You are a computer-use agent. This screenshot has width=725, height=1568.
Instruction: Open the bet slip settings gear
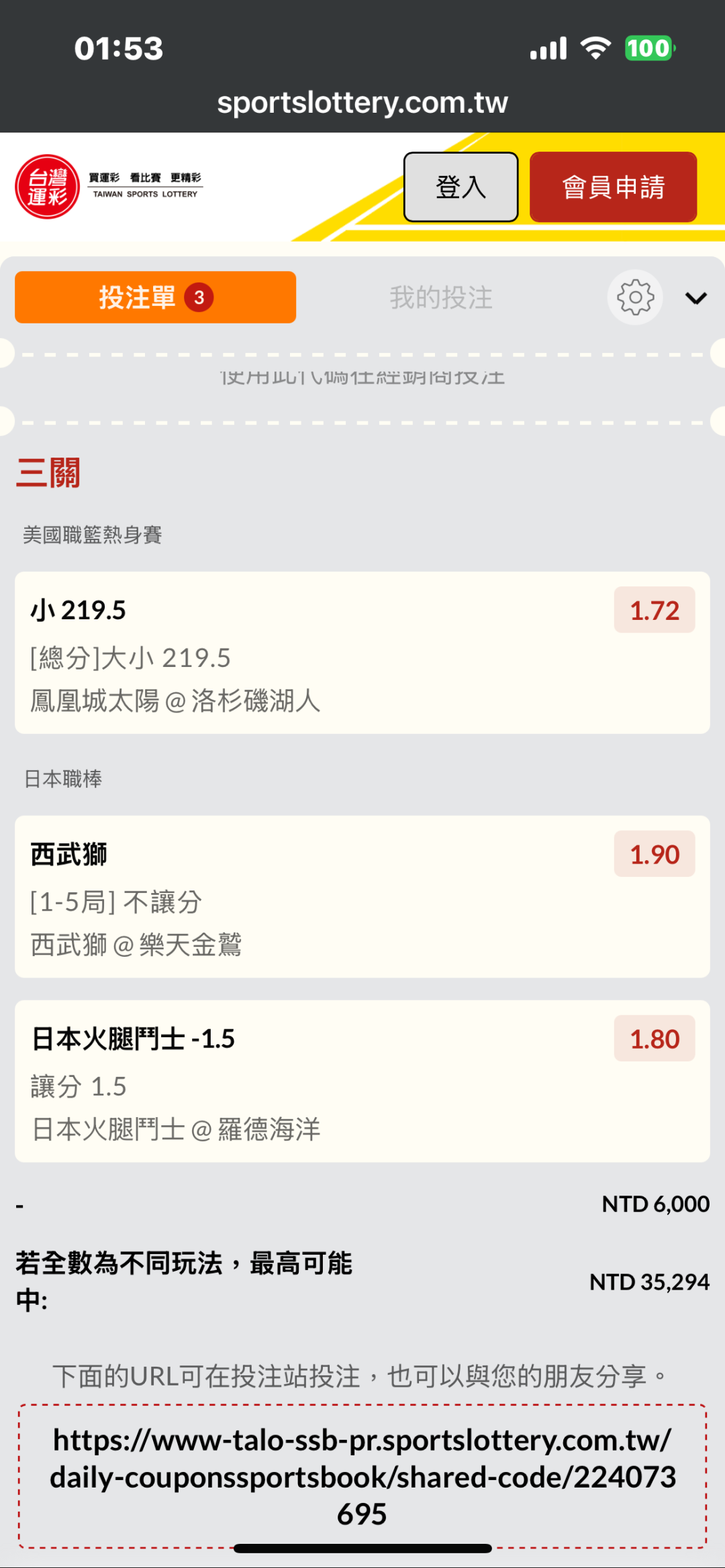635,297
